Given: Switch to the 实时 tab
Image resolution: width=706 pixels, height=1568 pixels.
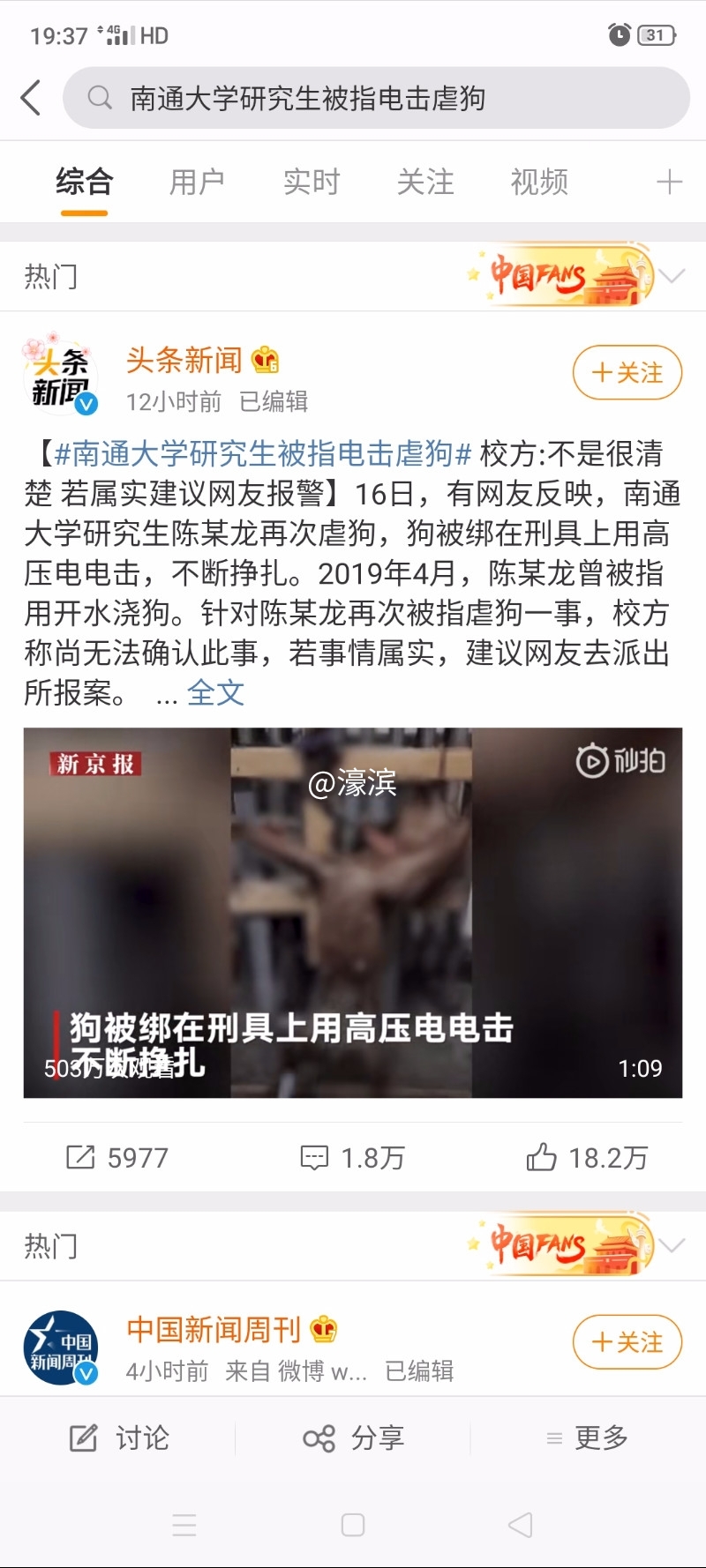Looking at the screenshot, I should tap(311, 183).
